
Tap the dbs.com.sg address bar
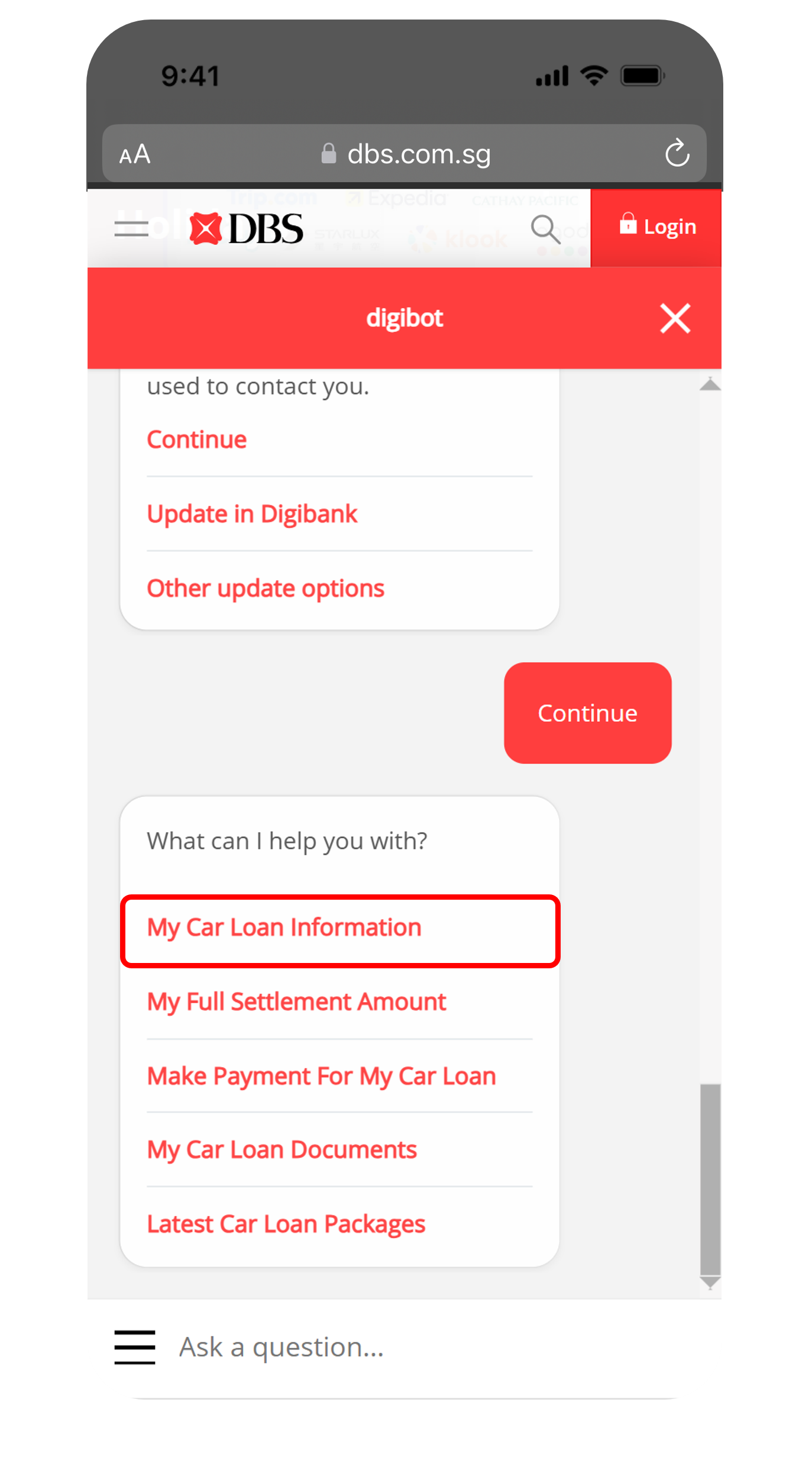406,154
